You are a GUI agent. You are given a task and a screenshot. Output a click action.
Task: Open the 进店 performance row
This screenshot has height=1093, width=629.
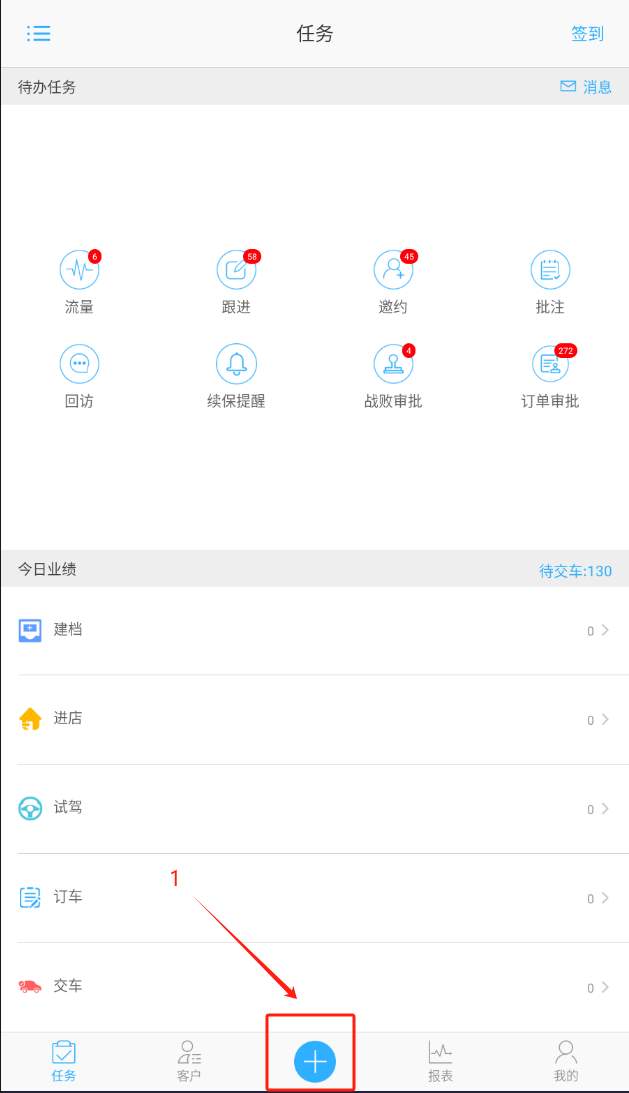314,719
